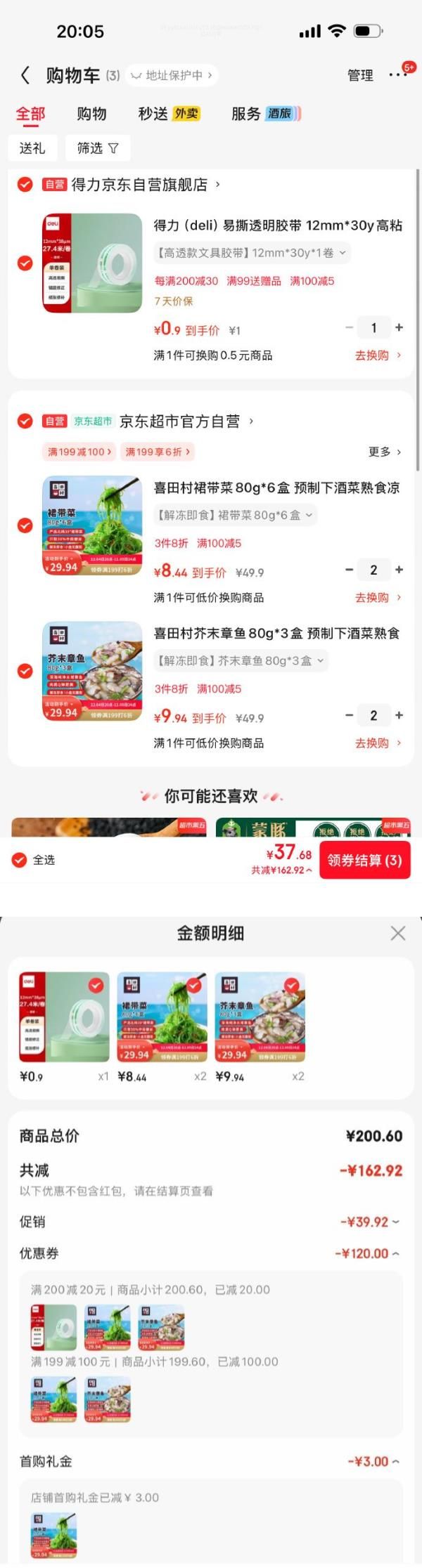Open the 满199减100 promotion chip
The image size is (422, 1568).
[79, 452]
